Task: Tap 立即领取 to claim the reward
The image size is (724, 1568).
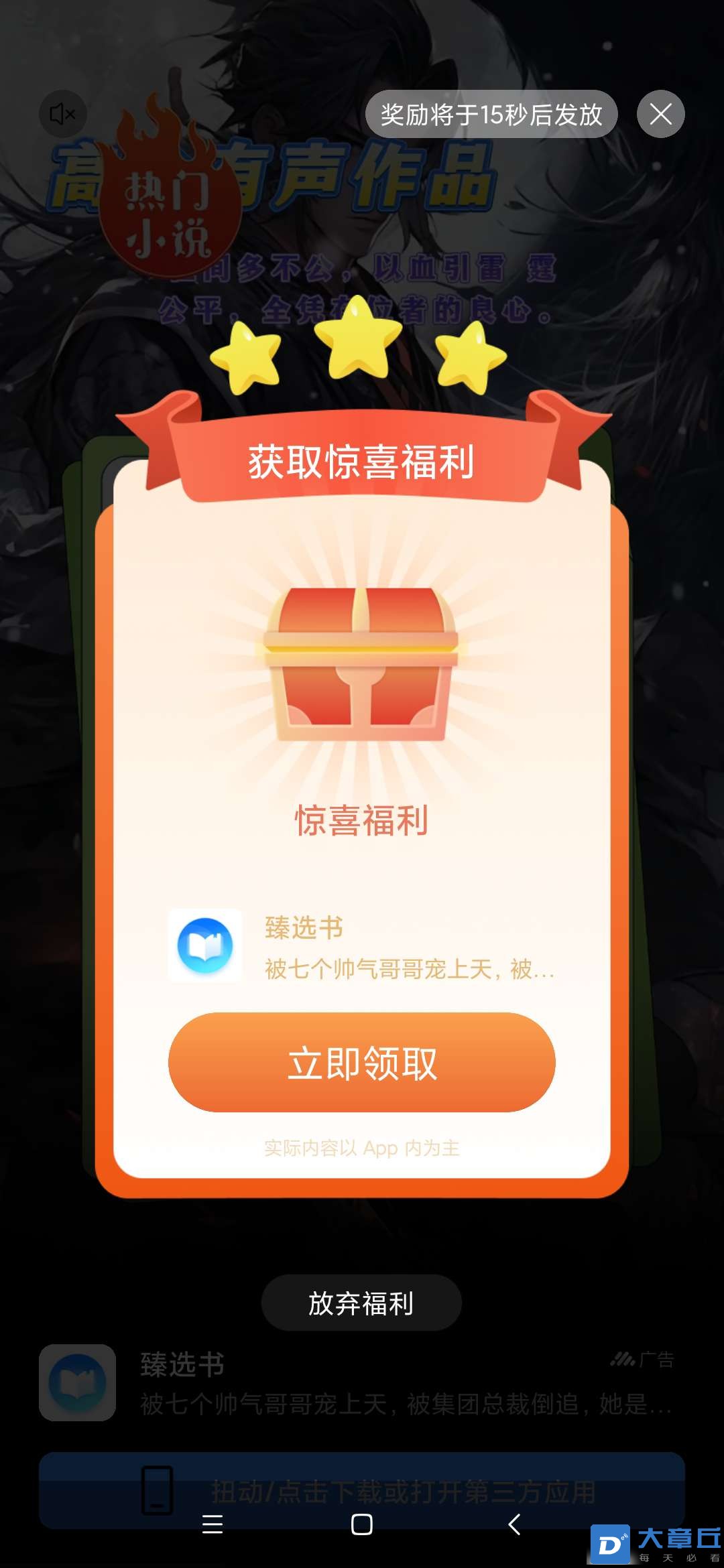Action: [361, 1062]
